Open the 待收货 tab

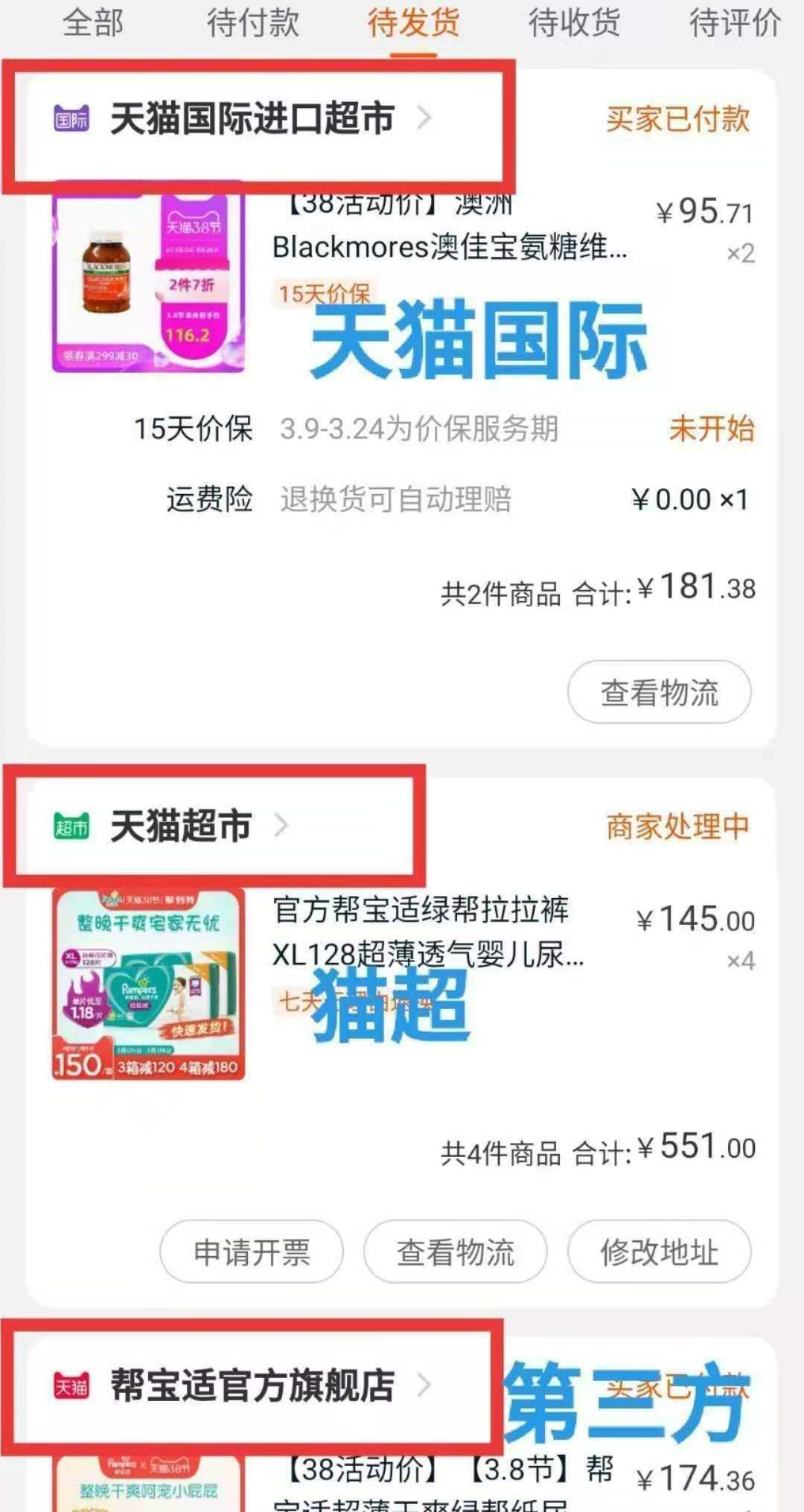tap(574, 22)
